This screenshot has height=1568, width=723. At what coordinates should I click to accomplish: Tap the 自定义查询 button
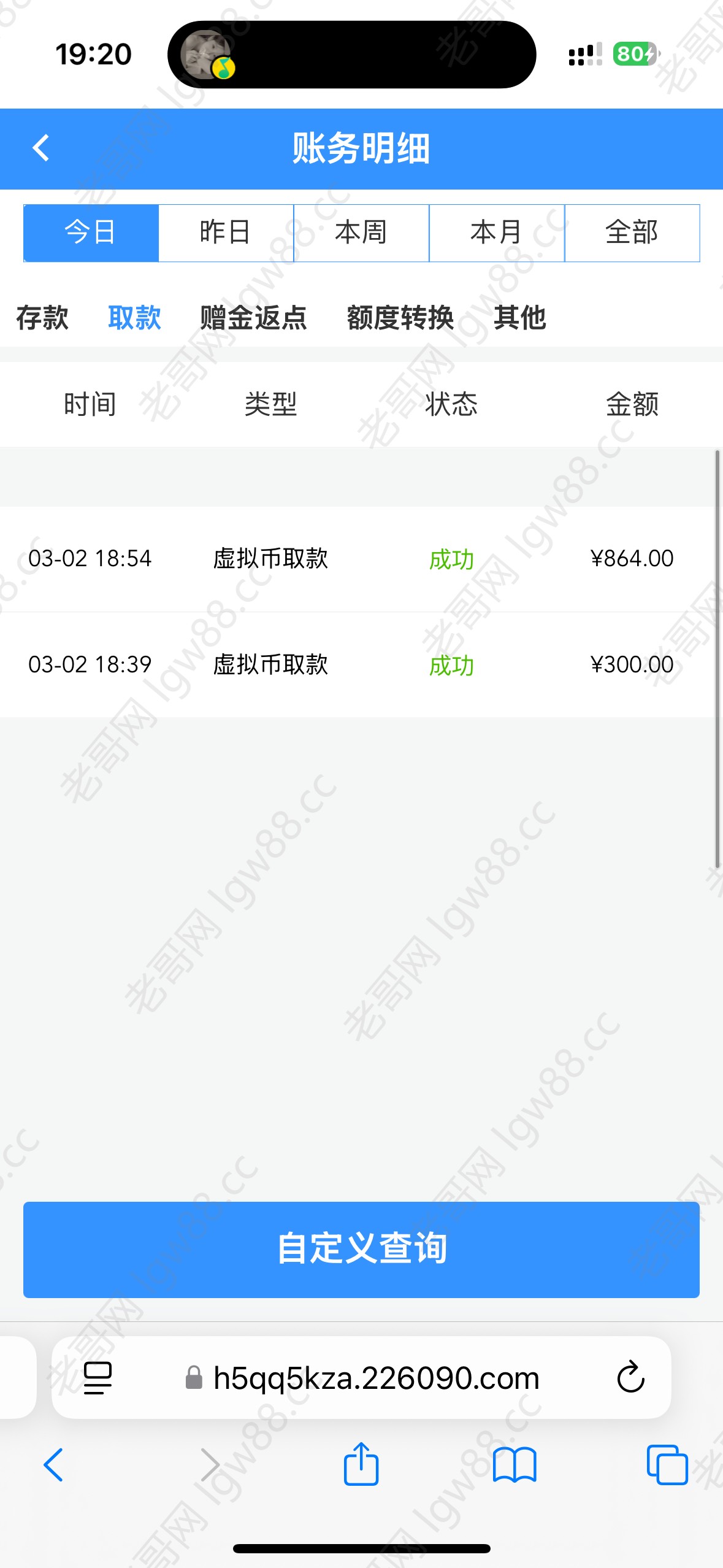click(x=361, y=1250)
